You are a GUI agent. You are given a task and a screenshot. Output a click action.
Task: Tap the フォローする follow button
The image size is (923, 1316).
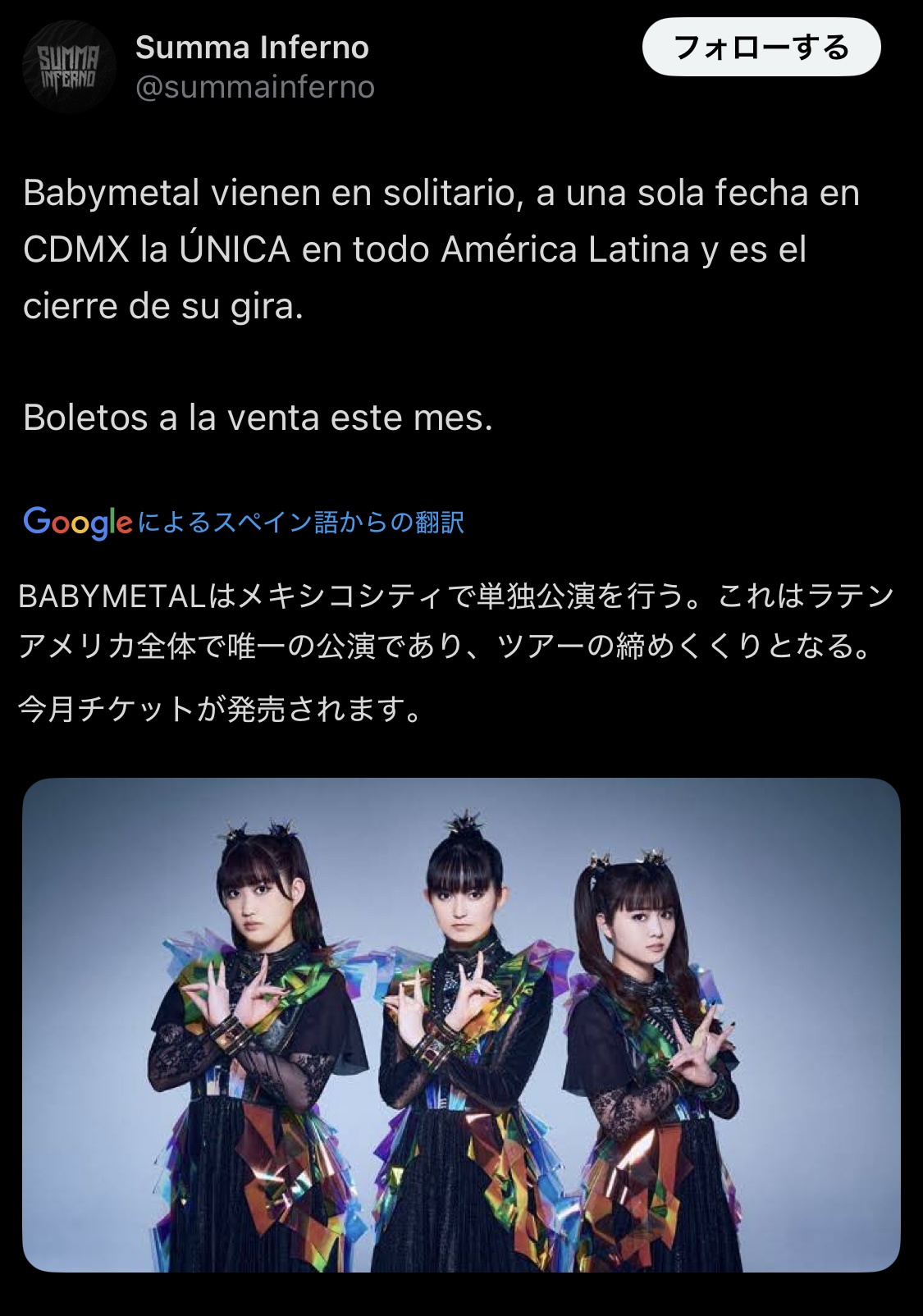pyautogui.click(x=761, y=48)
